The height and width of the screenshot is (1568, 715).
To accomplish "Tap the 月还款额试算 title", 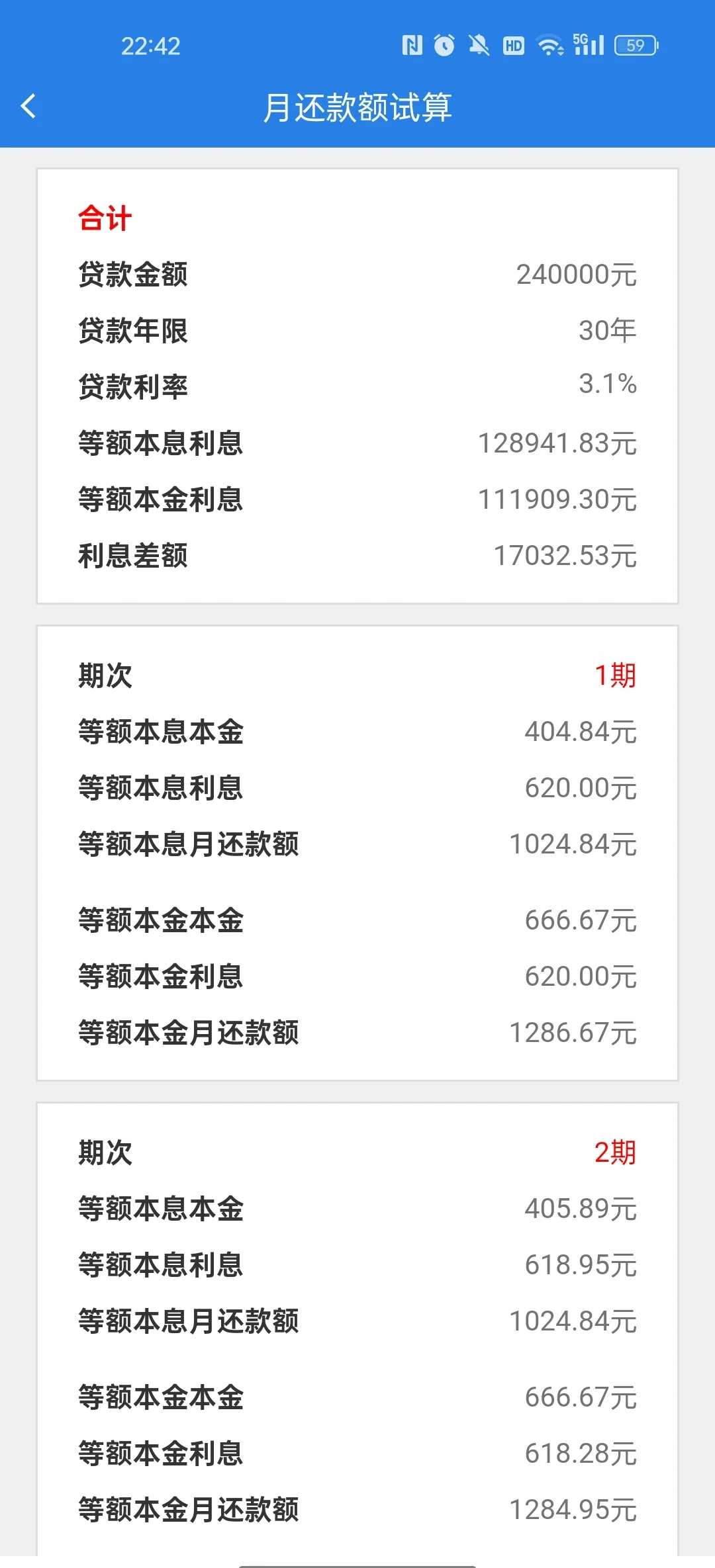I will coord(358,106).
